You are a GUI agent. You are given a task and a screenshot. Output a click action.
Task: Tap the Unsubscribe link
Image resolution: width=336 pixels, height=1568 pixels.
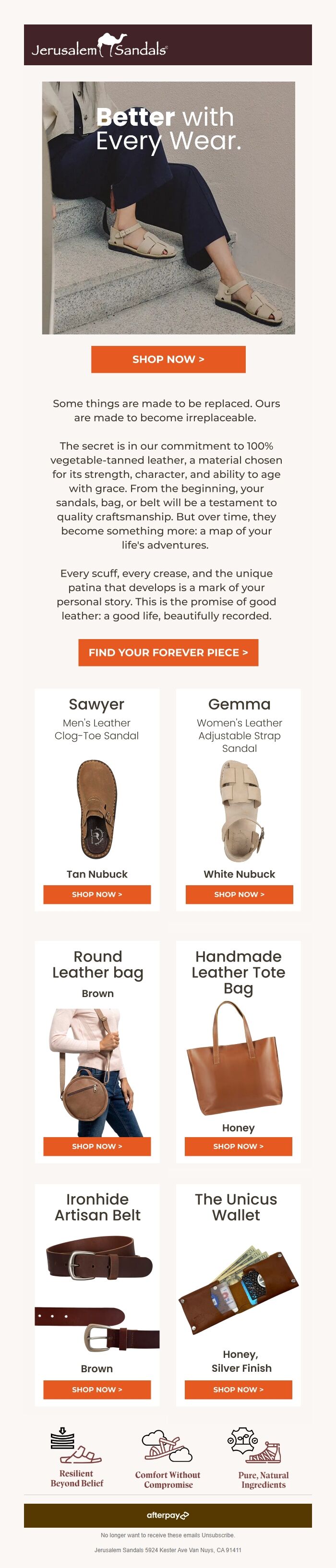pos(218,1535)
